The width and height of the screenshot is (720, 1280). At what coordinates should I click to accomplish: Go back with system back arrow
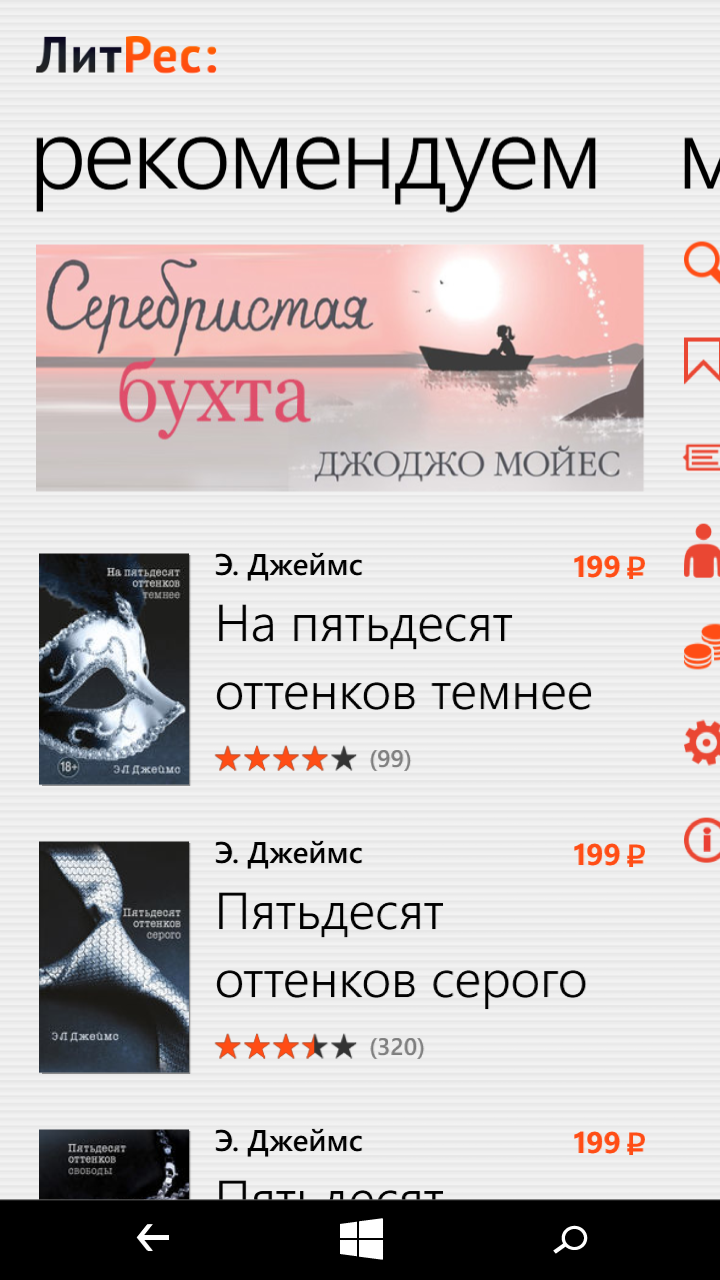[x=153, y=1240]
